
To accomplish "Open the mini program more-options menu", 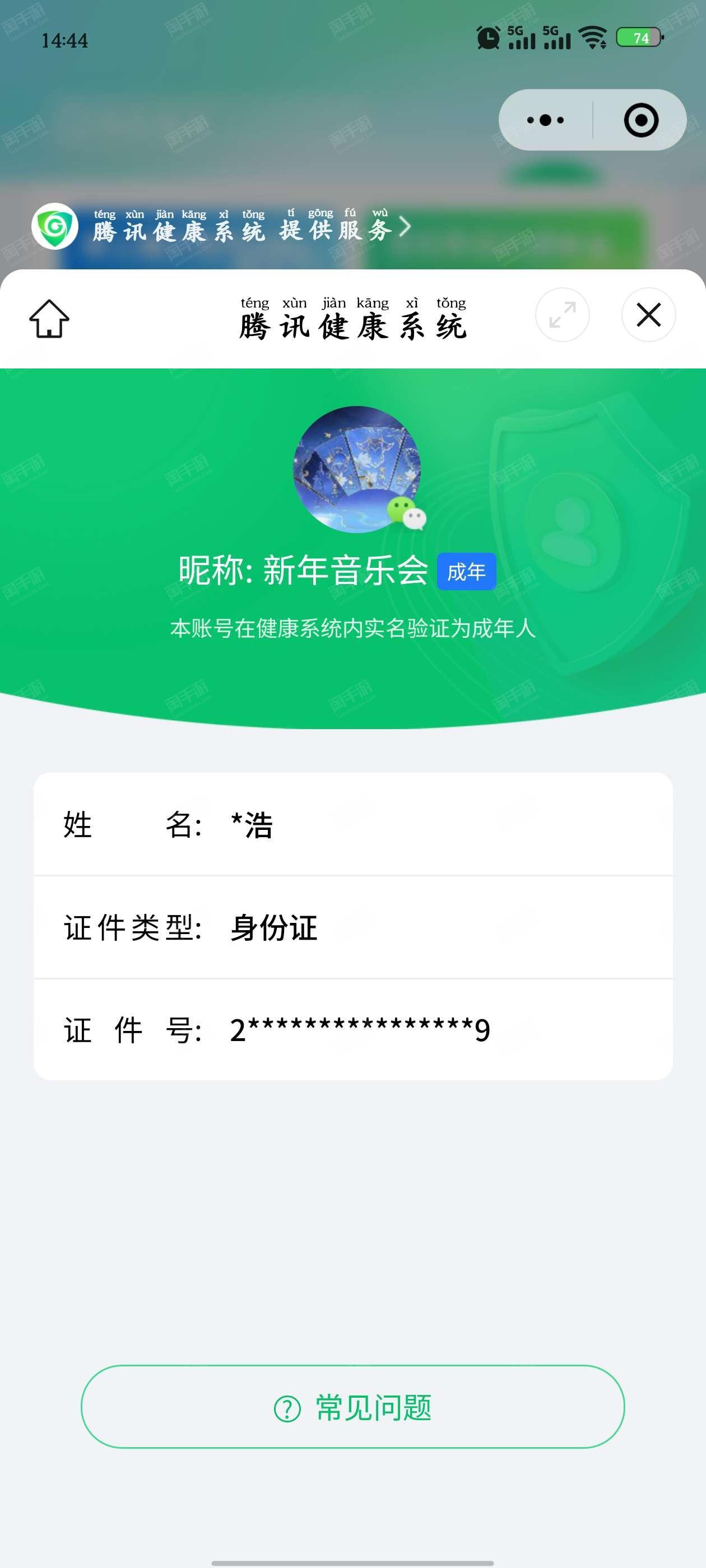I will (545, 120).
